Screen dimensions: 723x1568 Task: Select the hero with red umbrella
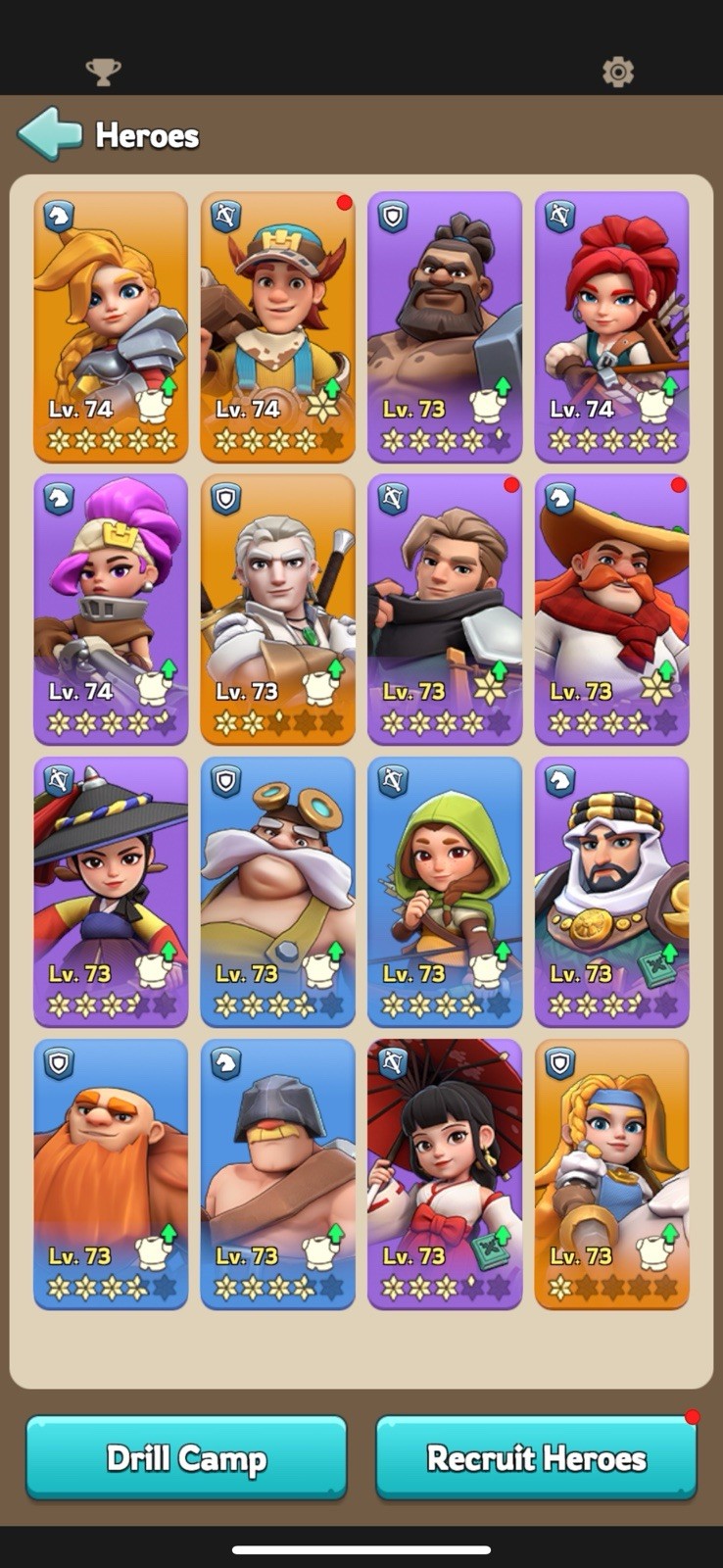coord(445,1174)
